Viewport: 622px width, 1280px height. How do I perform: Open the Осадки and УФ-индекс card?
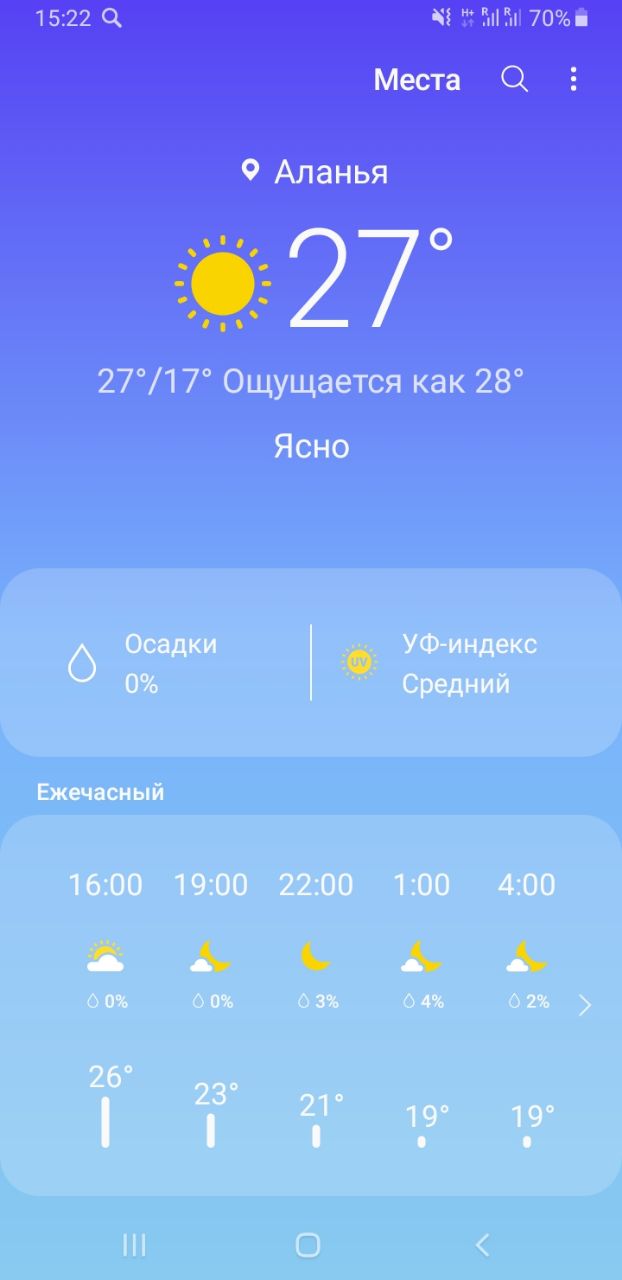[311, 662]
